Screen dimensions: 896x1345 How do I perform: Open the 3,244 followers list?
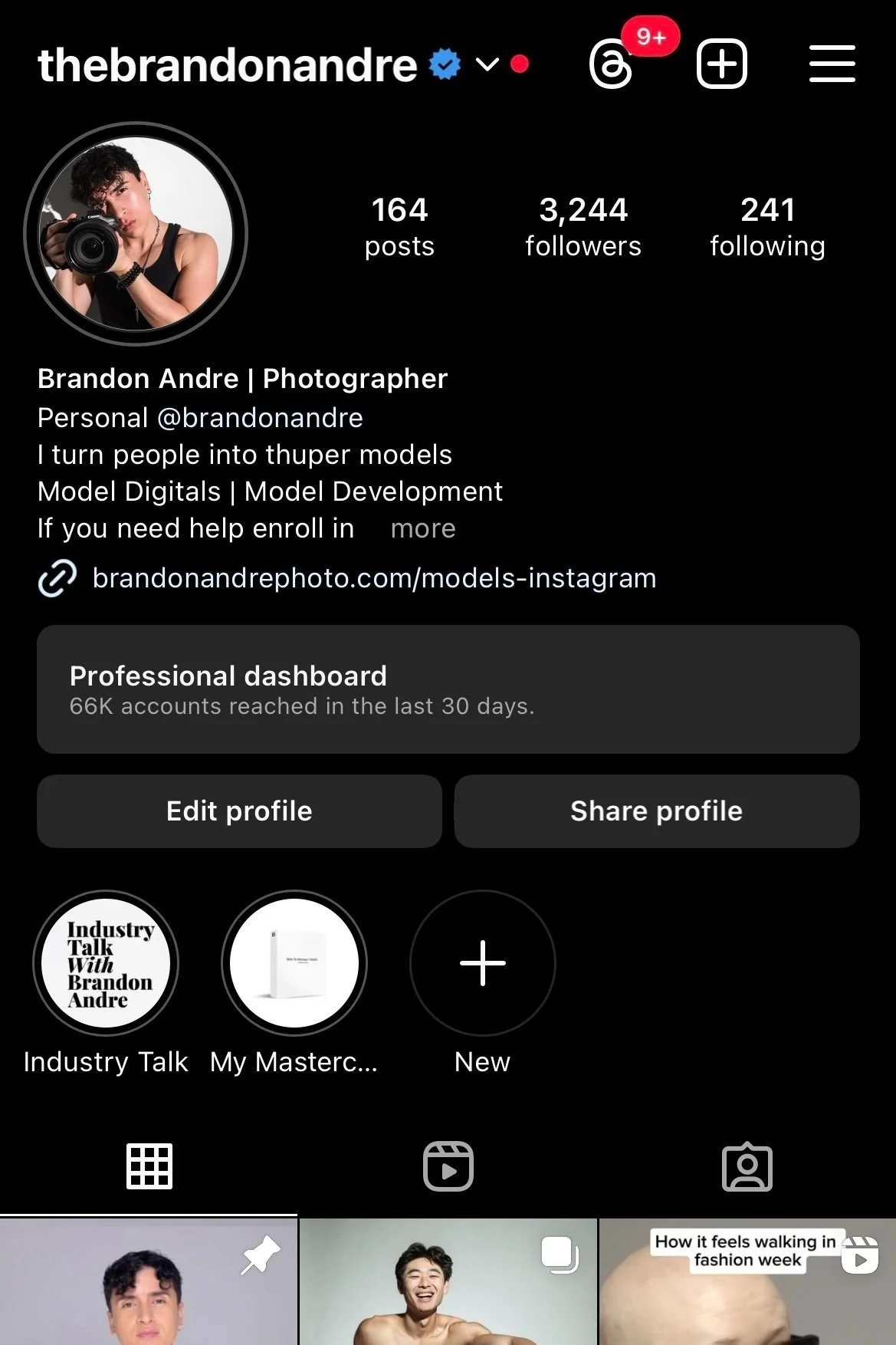point(583,227)
